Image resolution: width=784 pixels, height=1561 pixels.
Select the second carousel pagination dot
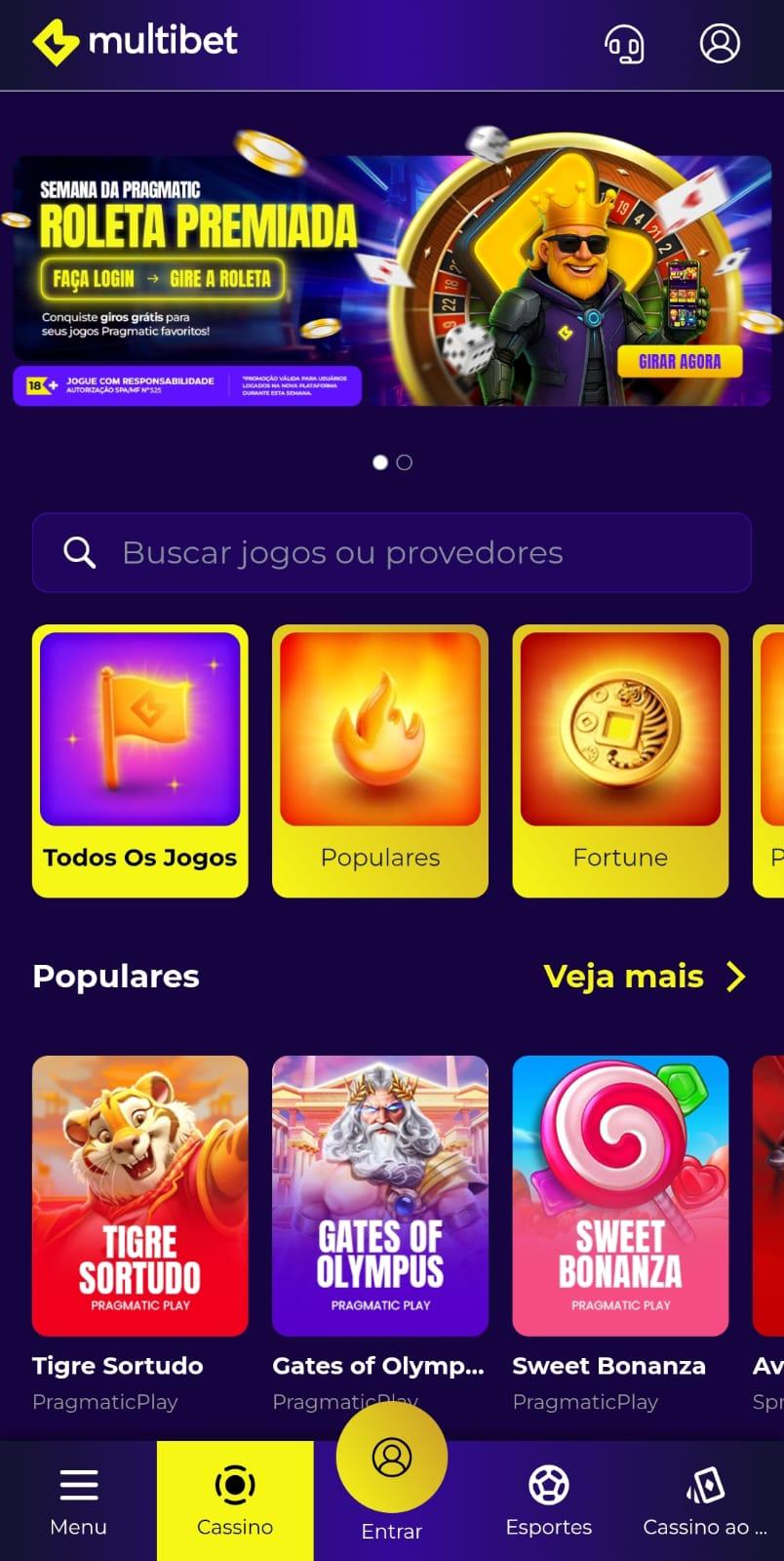[x=406, y=462]
